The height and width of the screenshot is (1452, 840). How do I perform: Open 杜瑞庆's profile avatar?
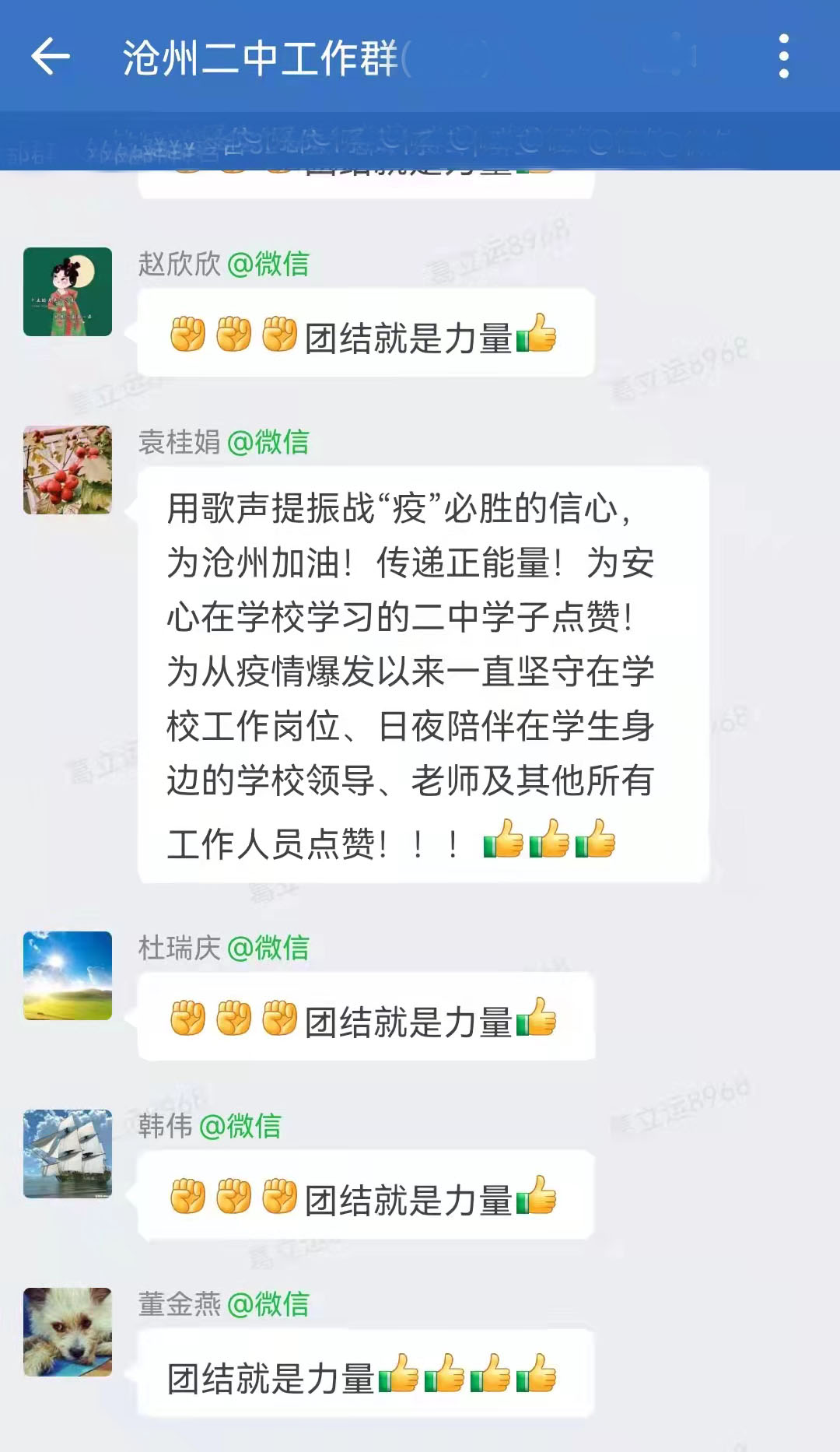point(68,976)
